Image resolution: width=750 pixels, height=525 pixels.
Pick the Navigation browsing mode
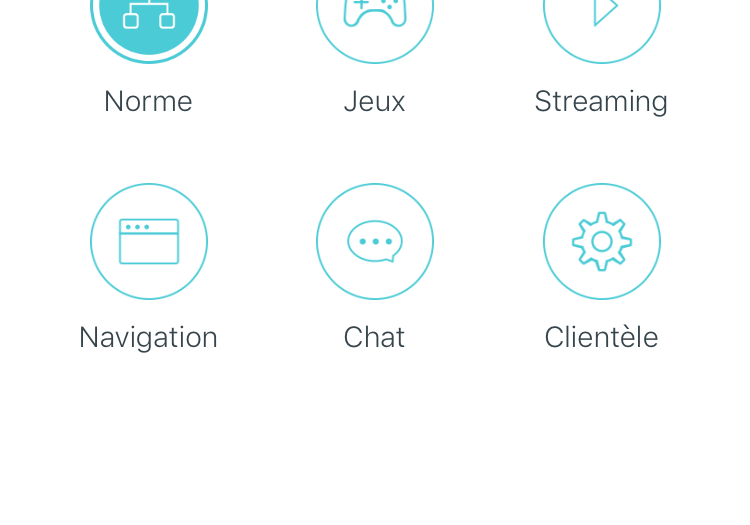tap(149, 241)
